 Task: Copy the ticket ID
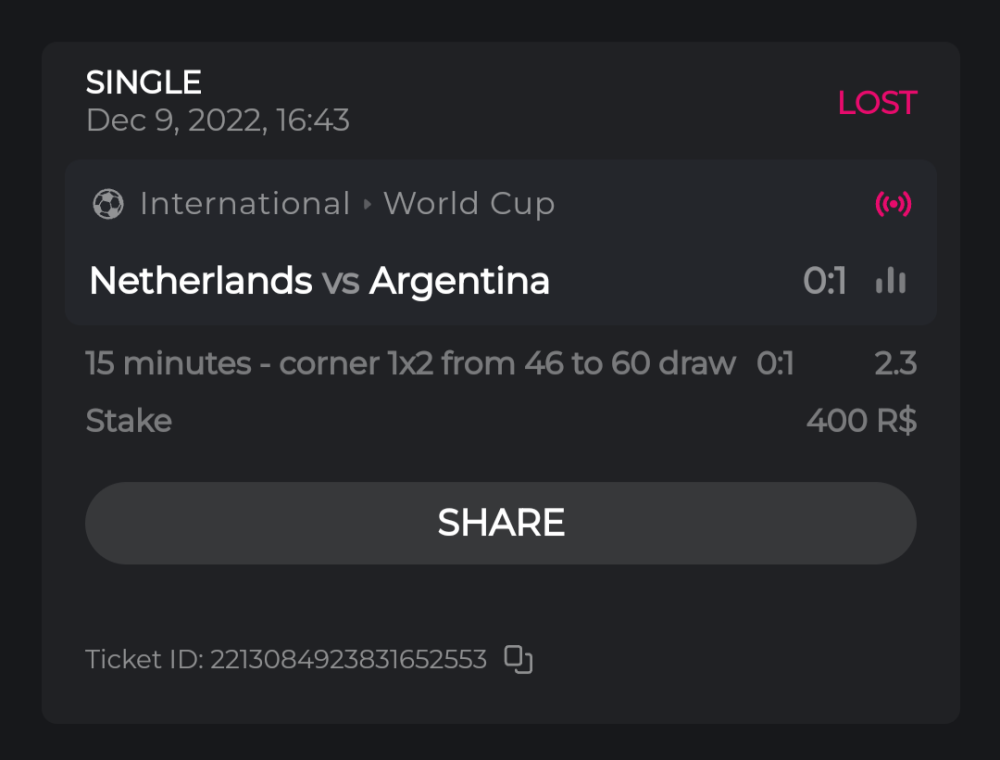pyautogui.click(x=518, y=659)
